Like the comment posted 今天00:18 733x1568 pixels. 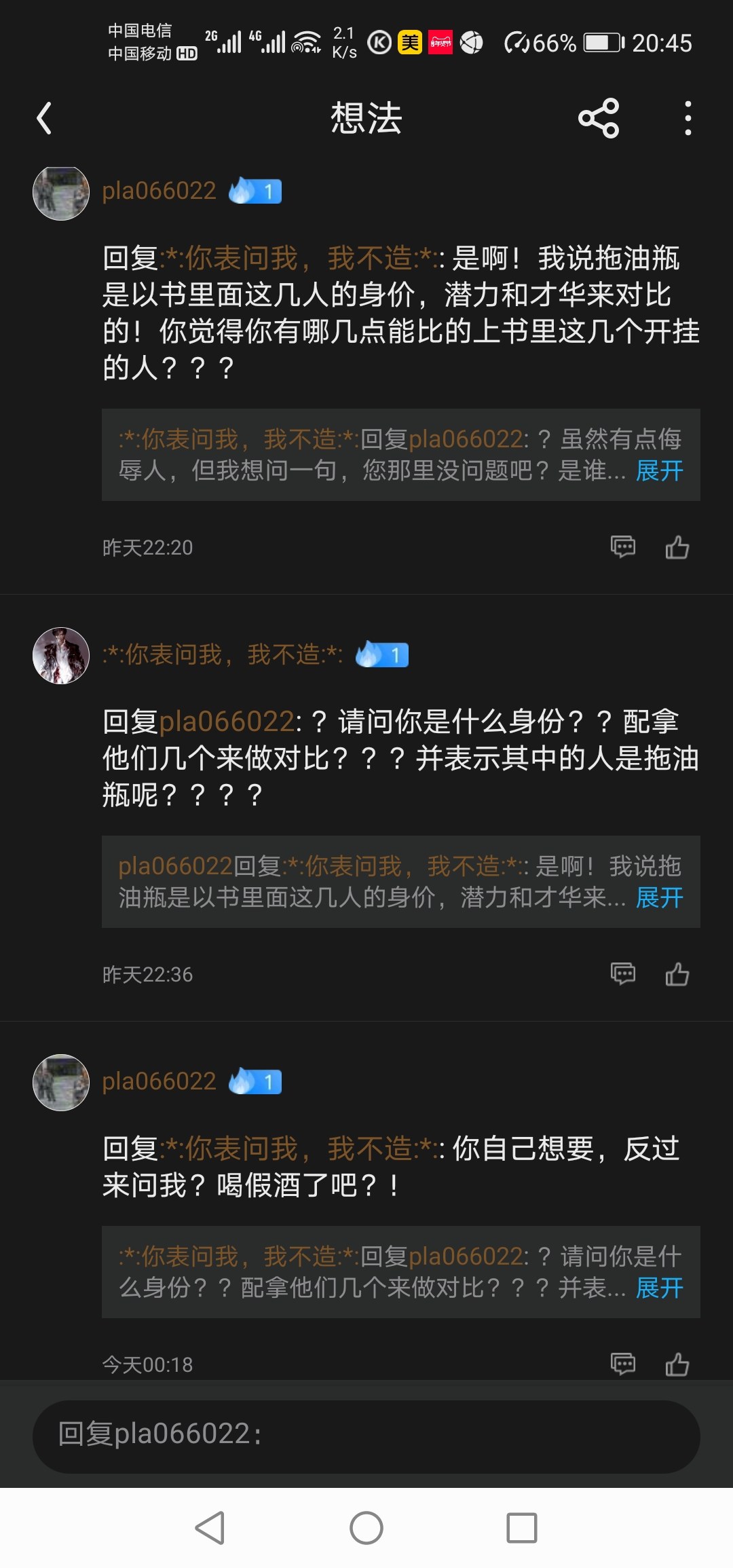[677, 1364]
